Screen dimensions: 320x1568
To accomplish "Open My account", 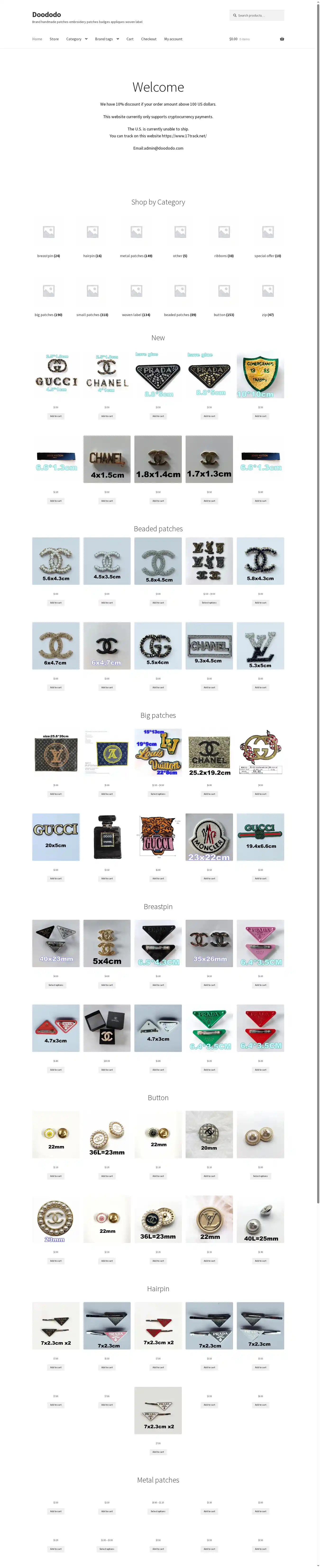I will pos(173,39).
